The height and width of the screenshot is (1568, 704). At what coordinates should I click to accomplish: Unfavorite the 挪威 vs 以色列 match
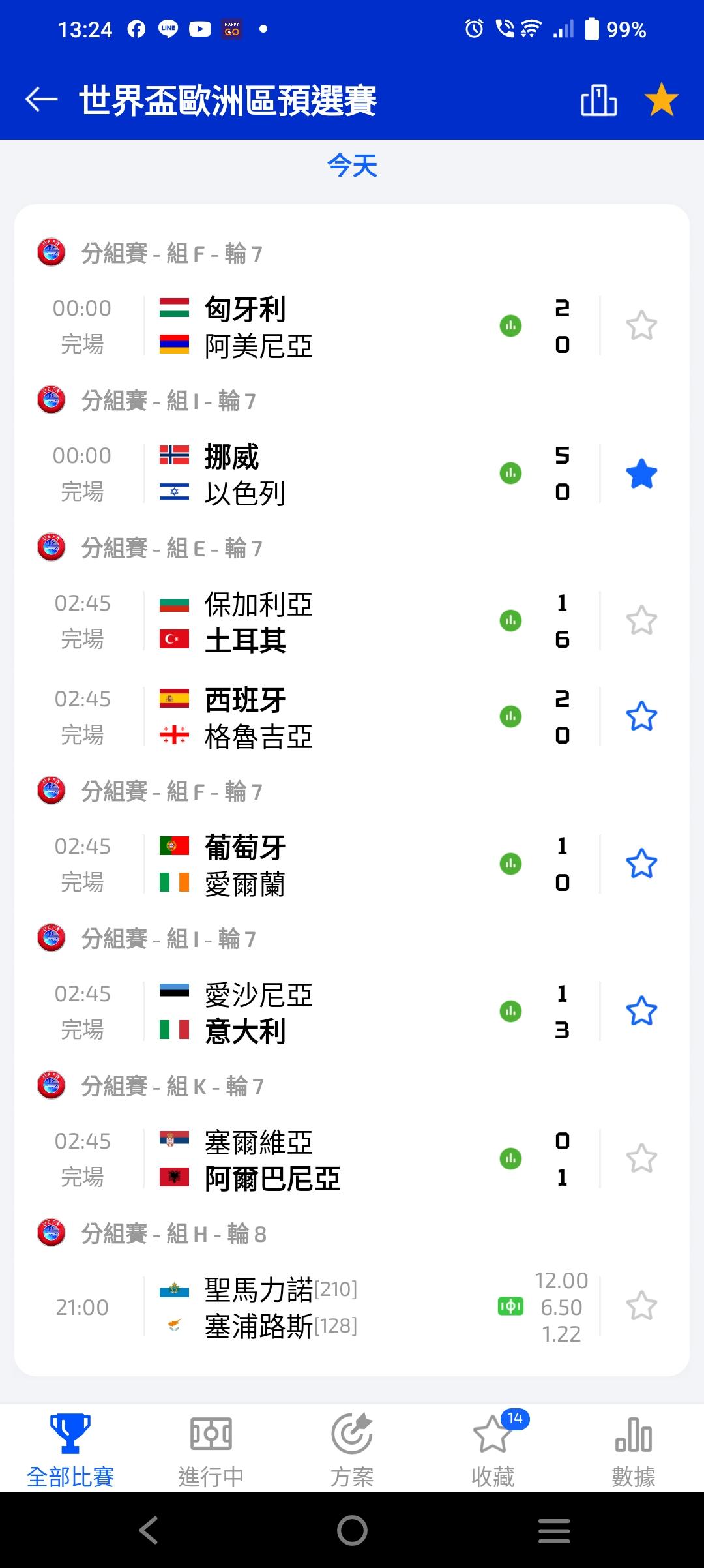pyautogui.click(x=641, y=474)
